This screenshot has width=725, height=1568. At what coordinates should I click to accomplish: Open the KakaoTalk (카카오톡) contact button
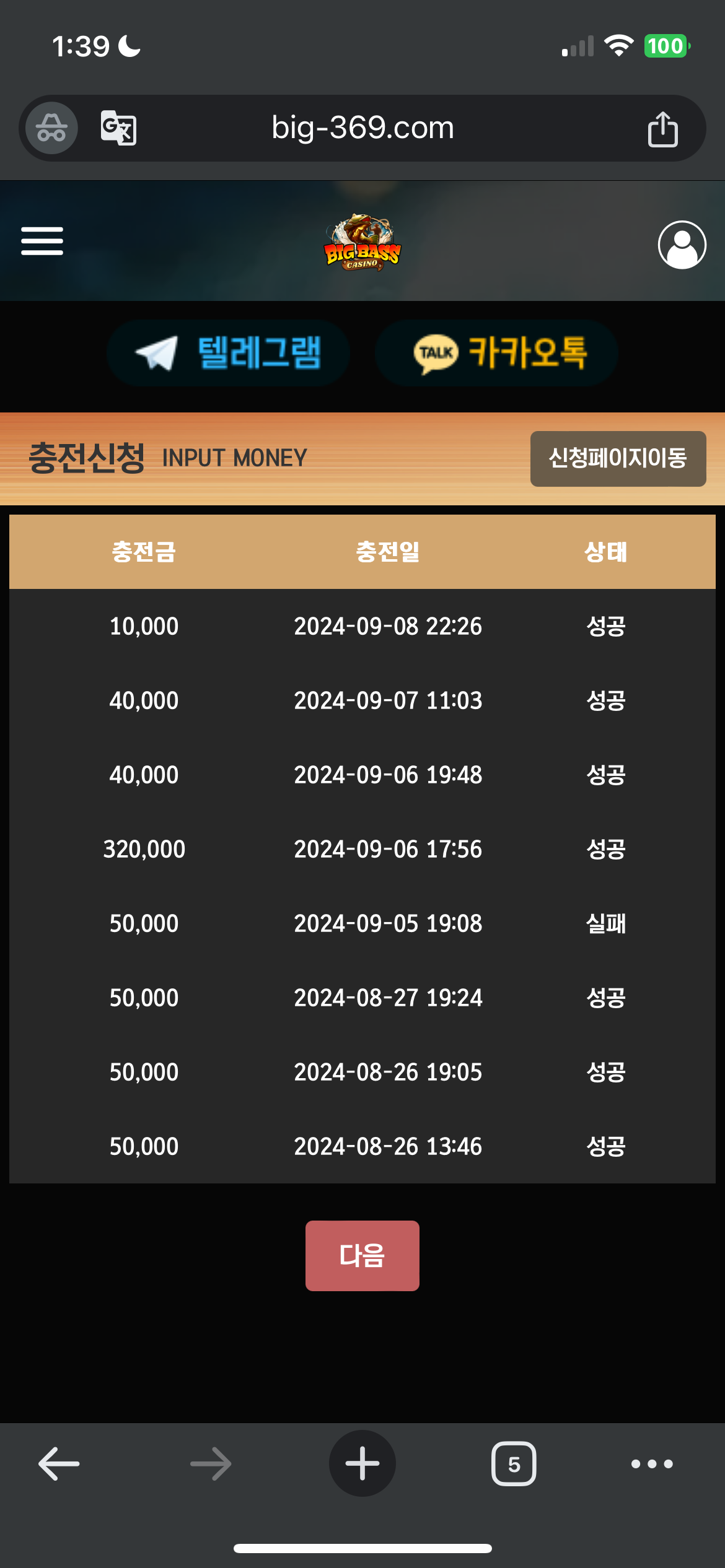point(496,353)
